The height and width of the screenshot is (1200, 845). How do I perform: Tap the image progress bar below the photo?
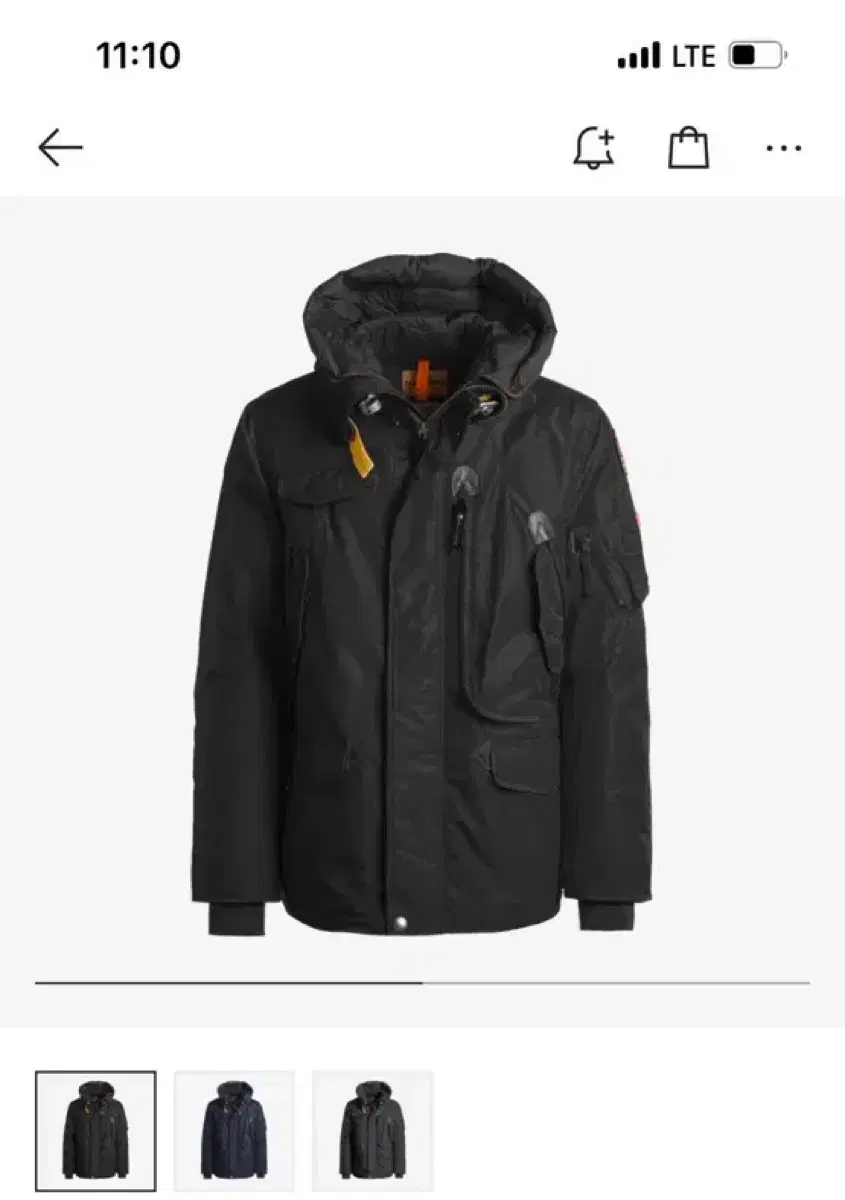tap(420, 983)
